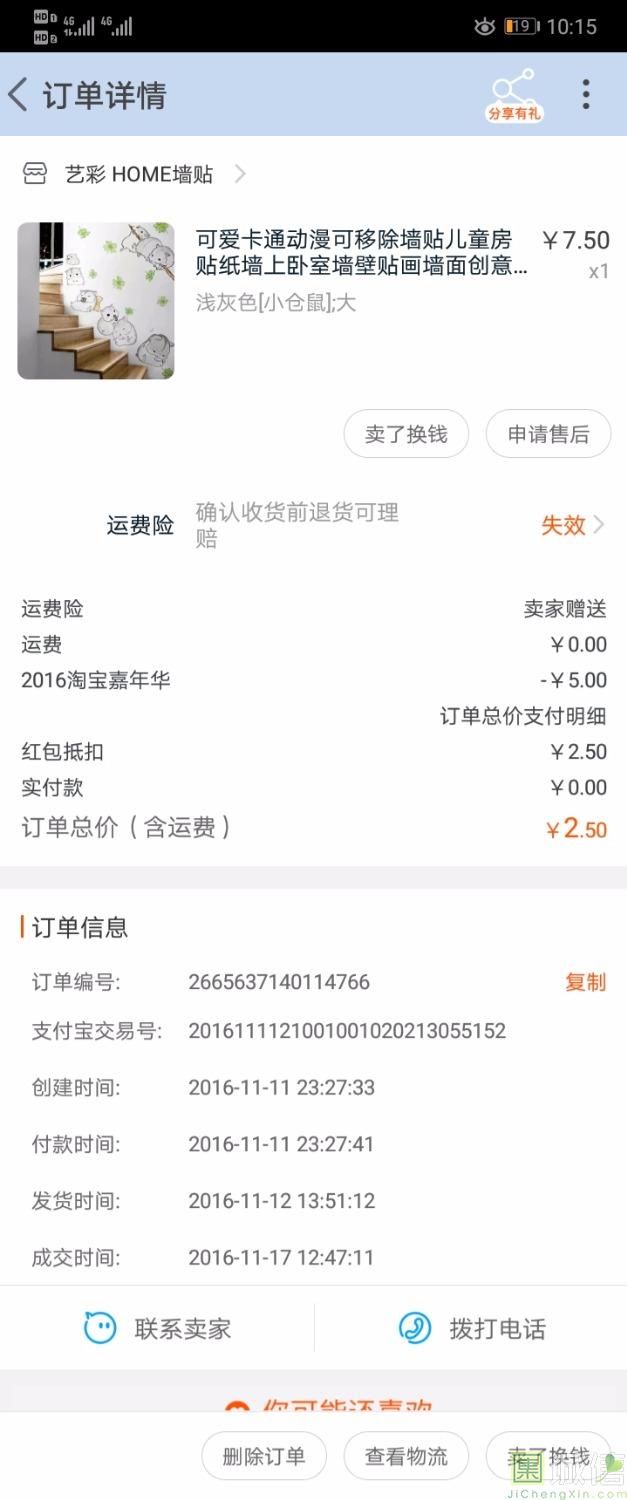
Task: Tap 拨打电话 to call the seller
Action: pos(472,1328)
